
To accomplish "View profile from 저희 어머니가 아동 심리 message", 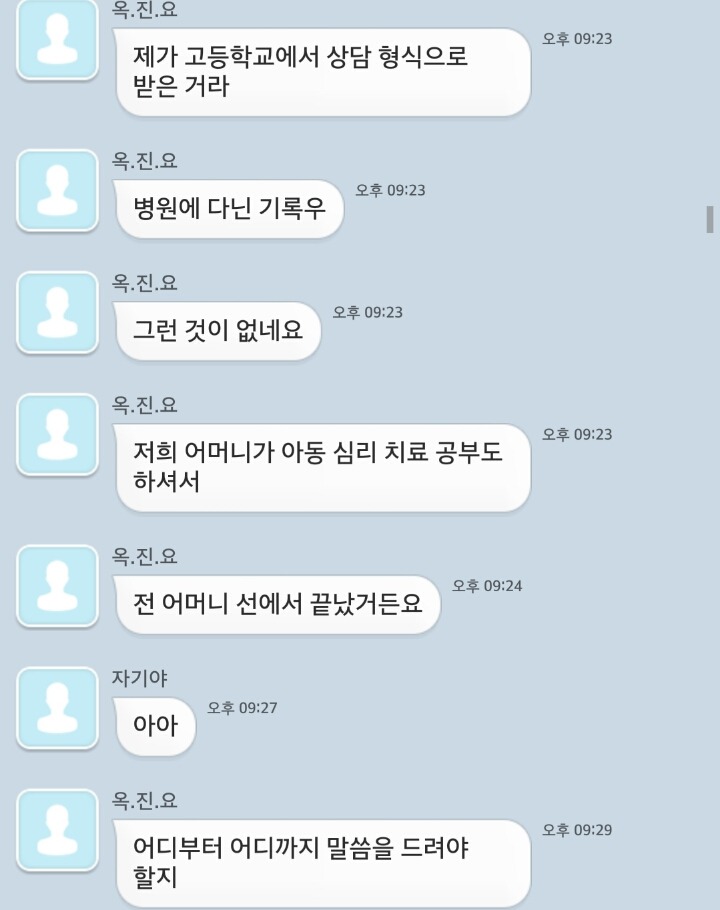I will [57, 434].
